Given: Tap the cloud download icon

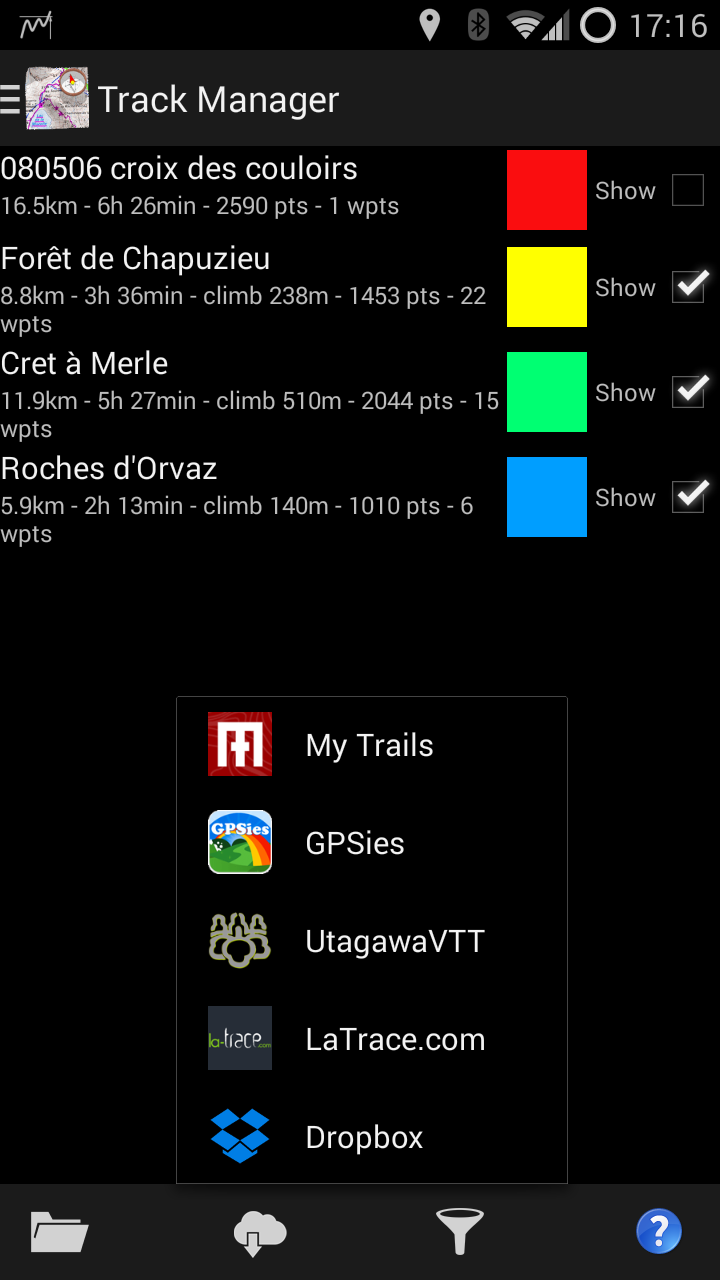Looking at the screenshot, I should pyautogui.click(x=259, y=1231).
